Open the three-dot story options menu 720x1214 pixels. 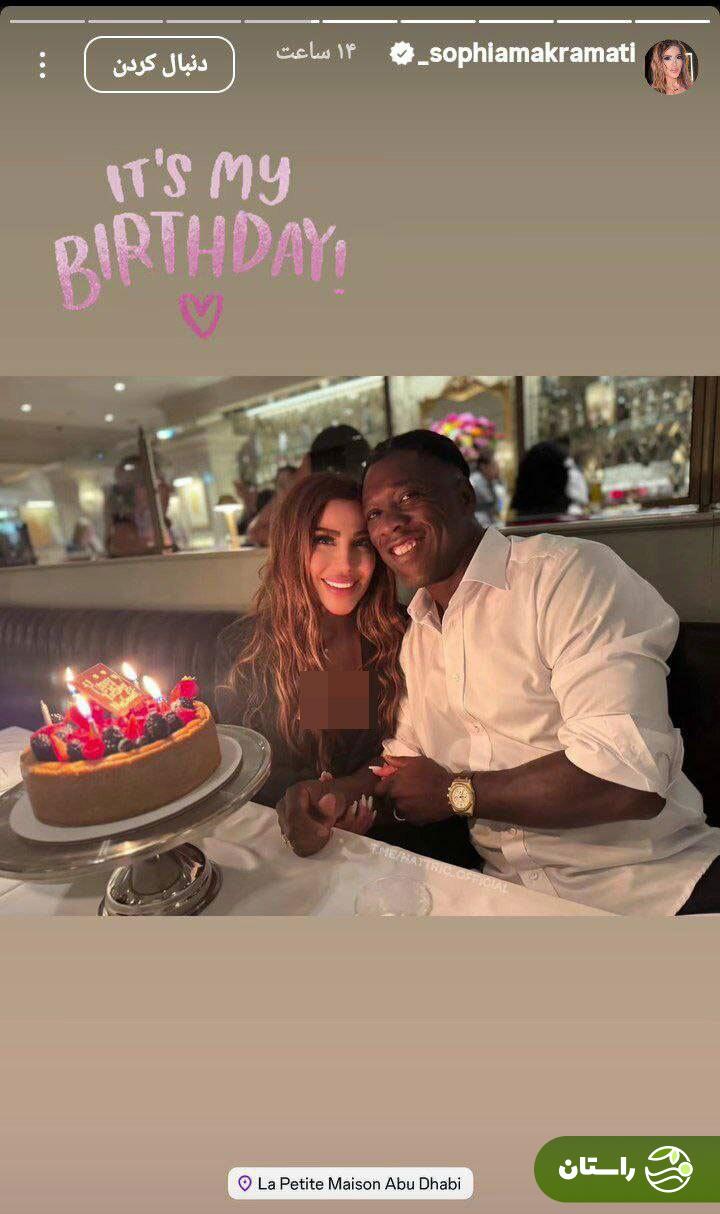coord(42,65)
